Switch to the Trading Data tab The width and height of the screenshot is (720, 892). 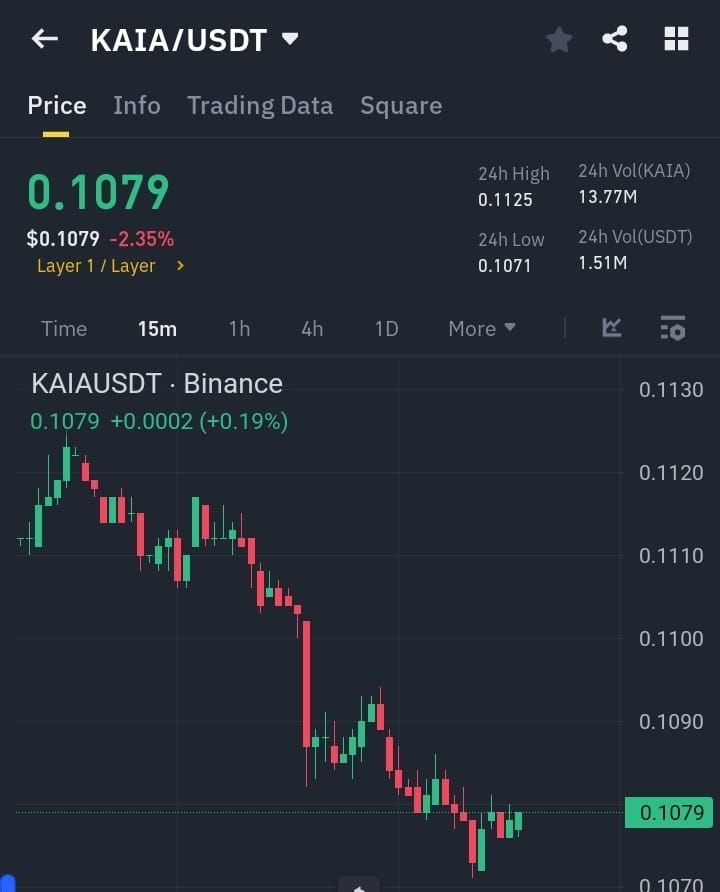(260, 105)
